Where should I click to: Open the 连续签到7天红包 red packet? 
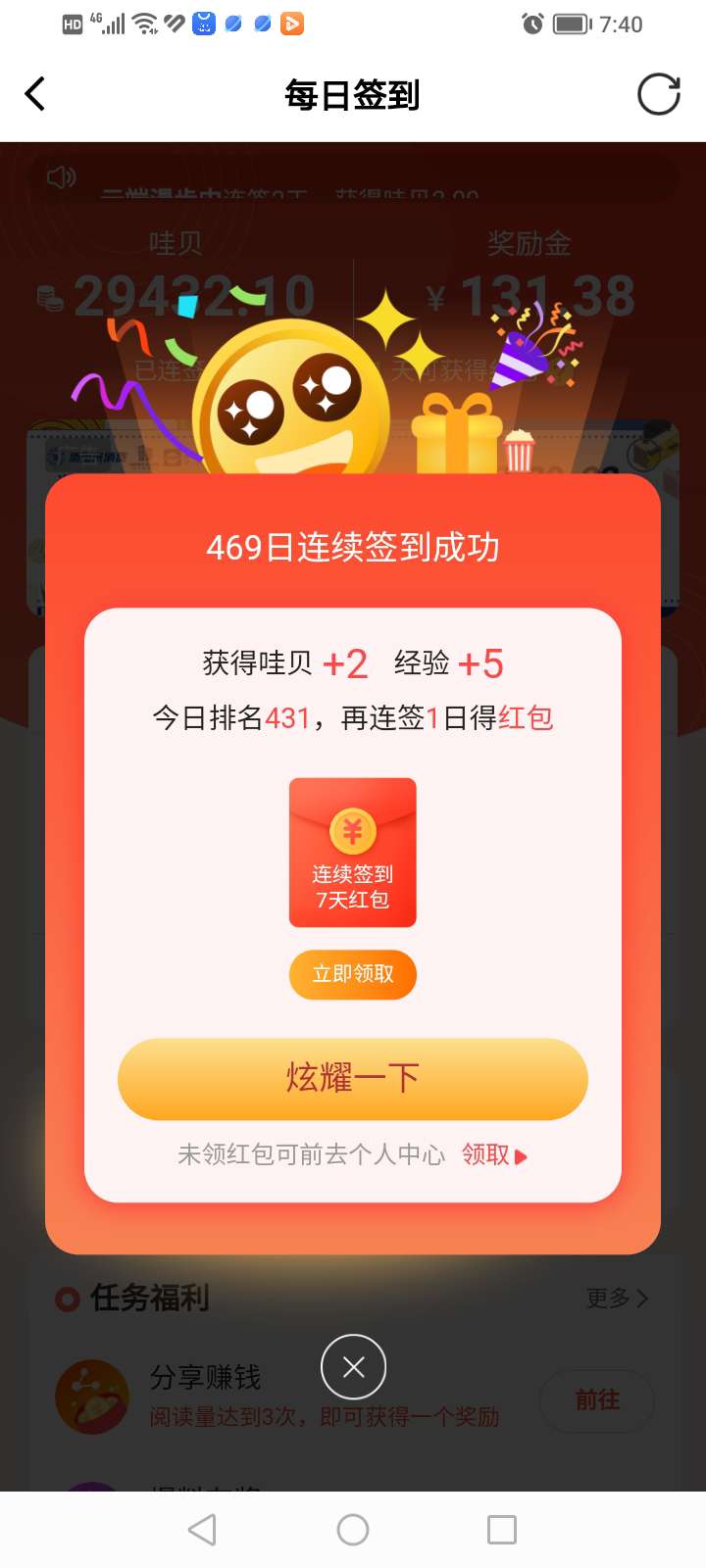coord(353,852)
